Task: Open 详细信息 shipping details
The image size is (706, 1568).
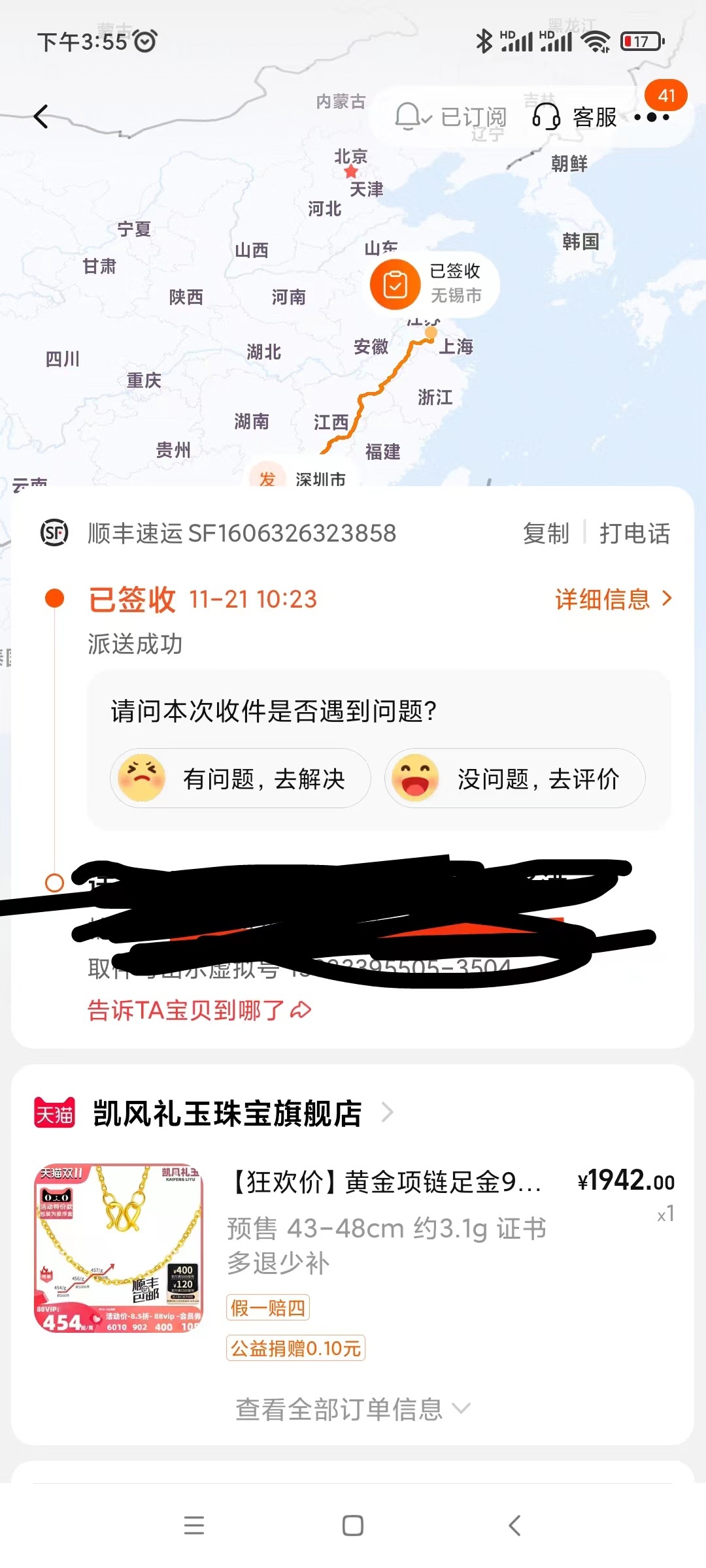Action: coord(613,598)
